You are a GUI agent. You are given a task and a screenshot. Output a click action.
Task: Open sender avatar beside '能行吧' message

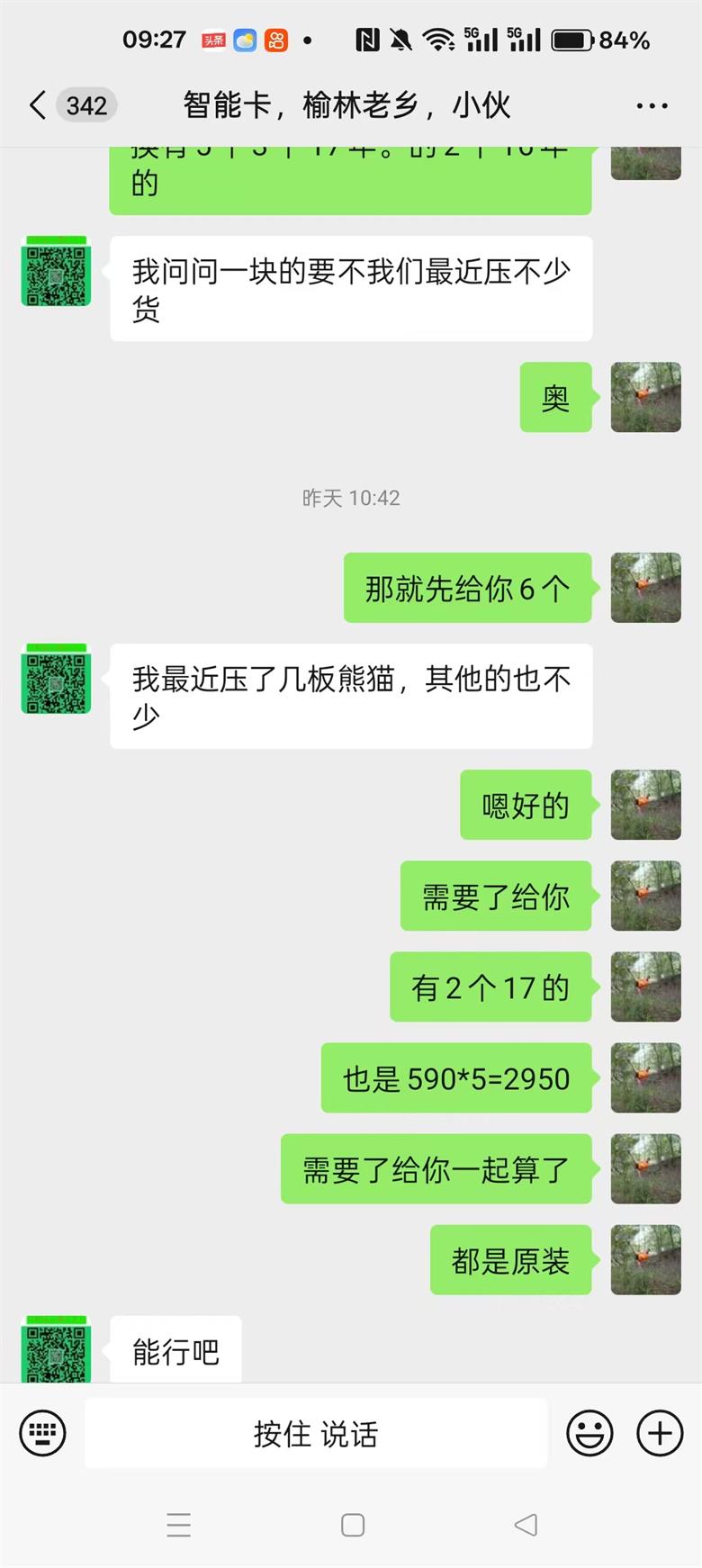coord(56,1348)
